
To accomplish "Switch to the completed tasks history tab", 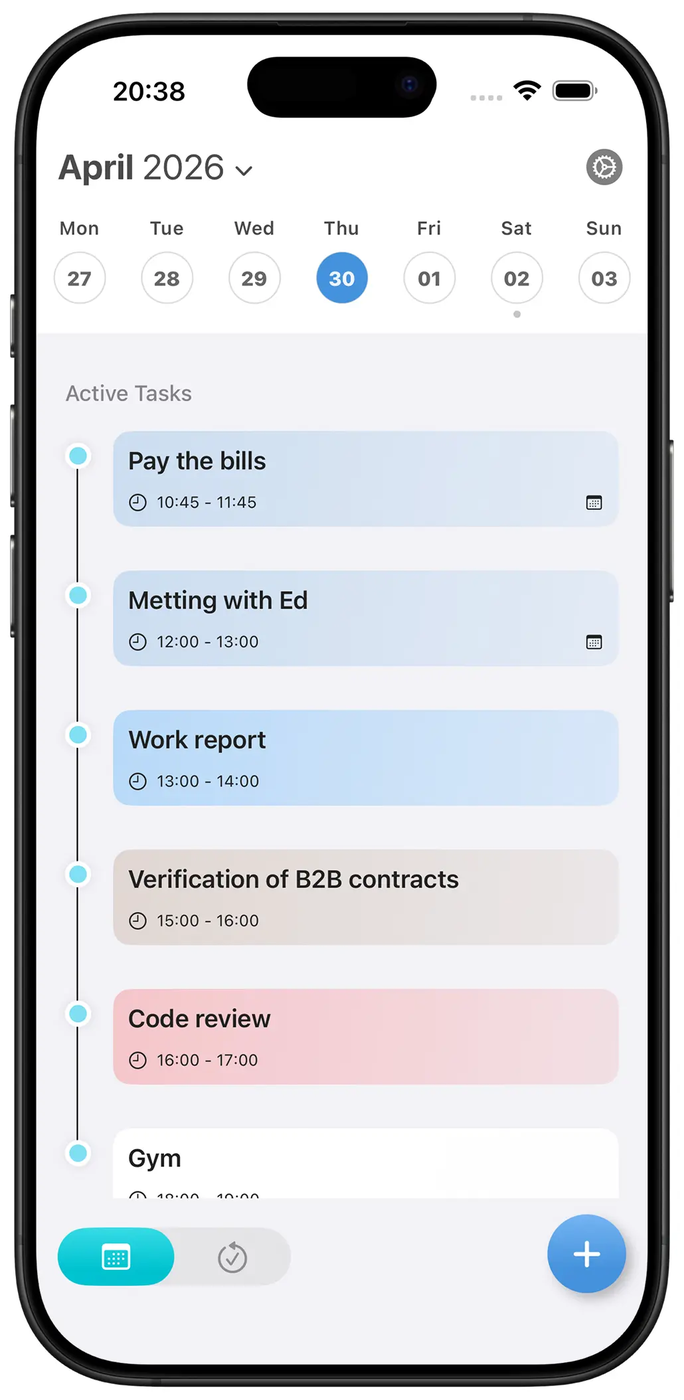I will 233,1257.
